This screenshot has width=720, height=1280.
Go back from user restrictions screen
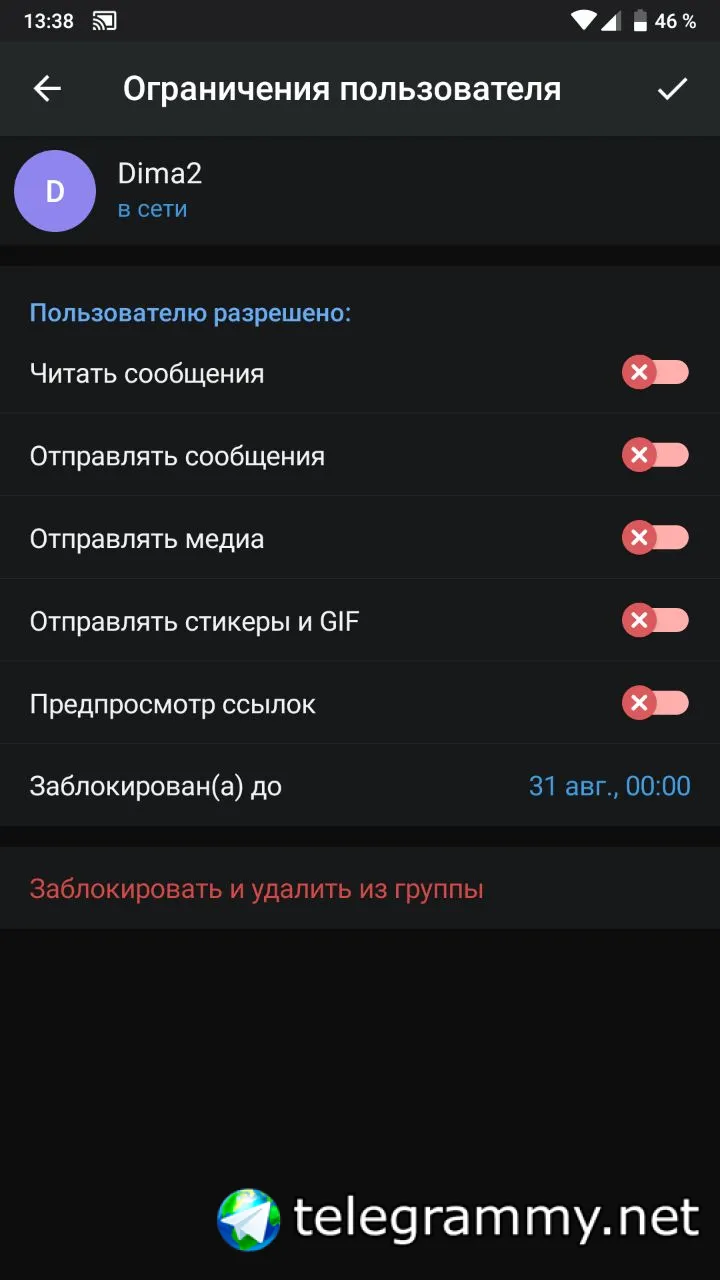(47, 89)
